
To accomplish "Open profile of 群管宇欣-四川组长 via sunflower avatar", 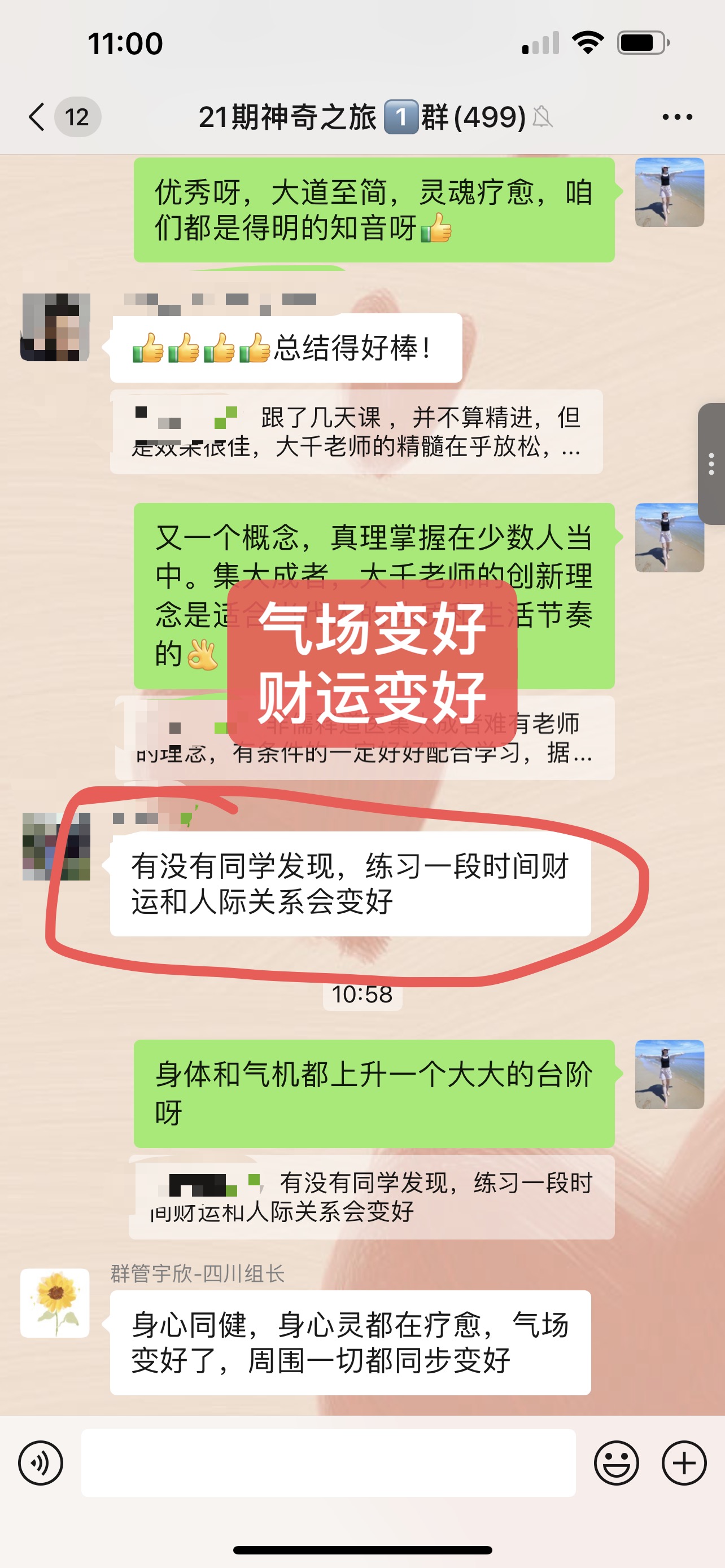I will point(55,1303).
